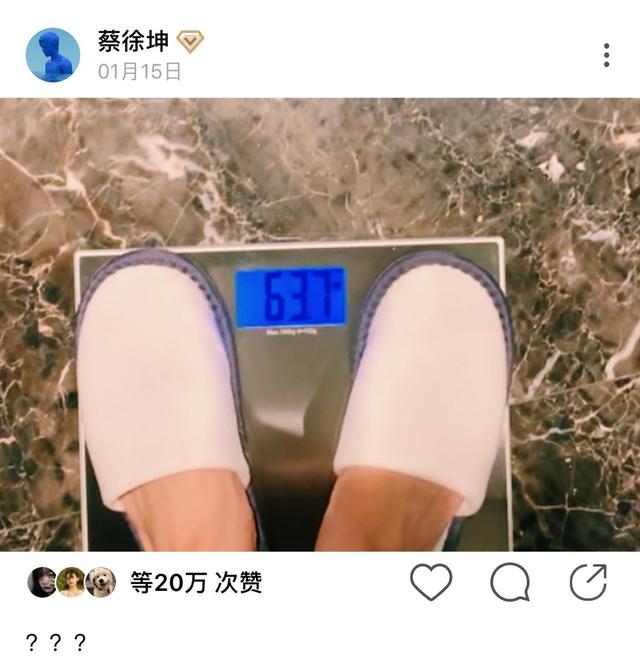Share this post
Image resolution: width=640 pixels, height=657 pixels.
(588, 582)
